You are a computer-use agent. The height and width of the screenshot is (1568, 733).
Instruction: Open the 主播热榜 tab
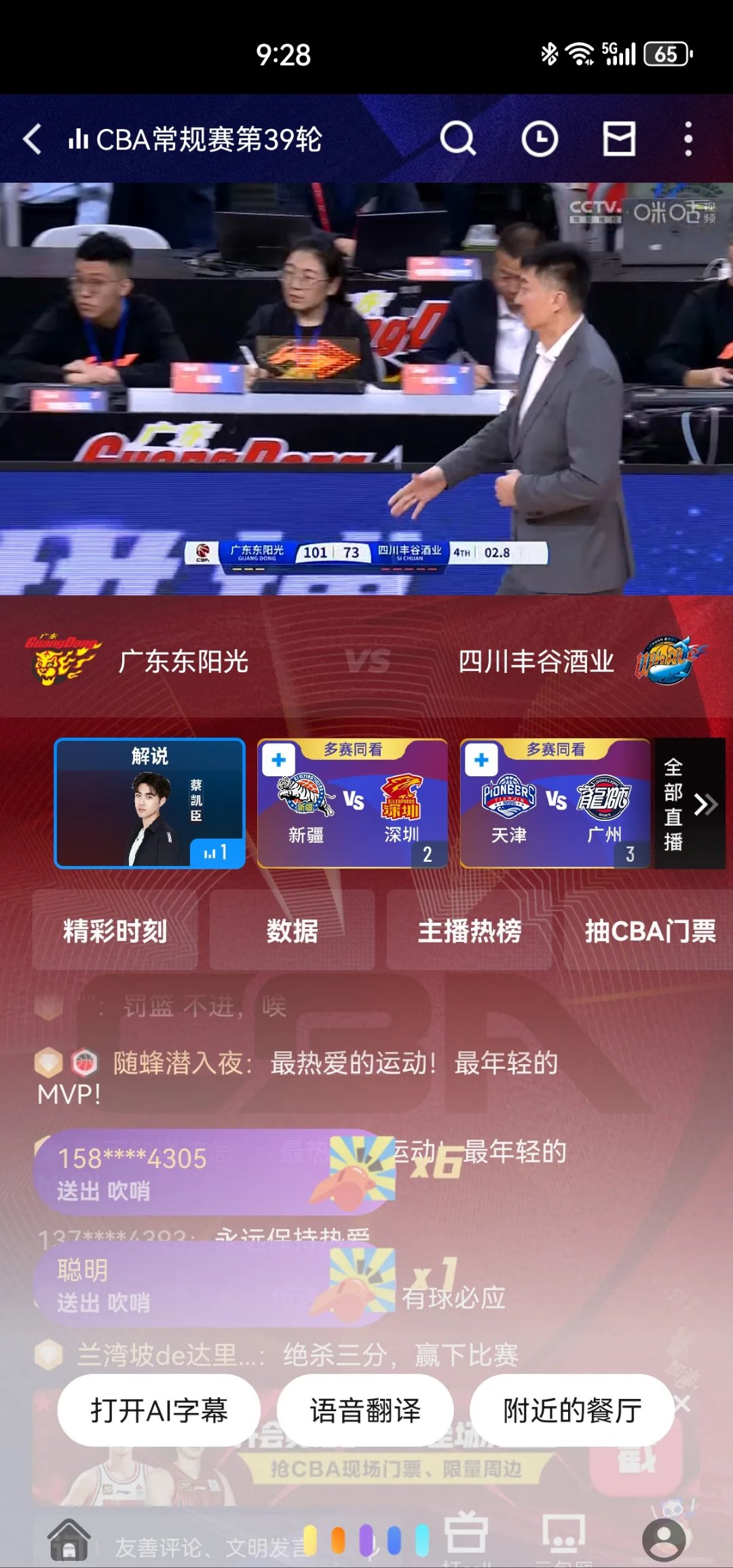(x=472, y=933)
